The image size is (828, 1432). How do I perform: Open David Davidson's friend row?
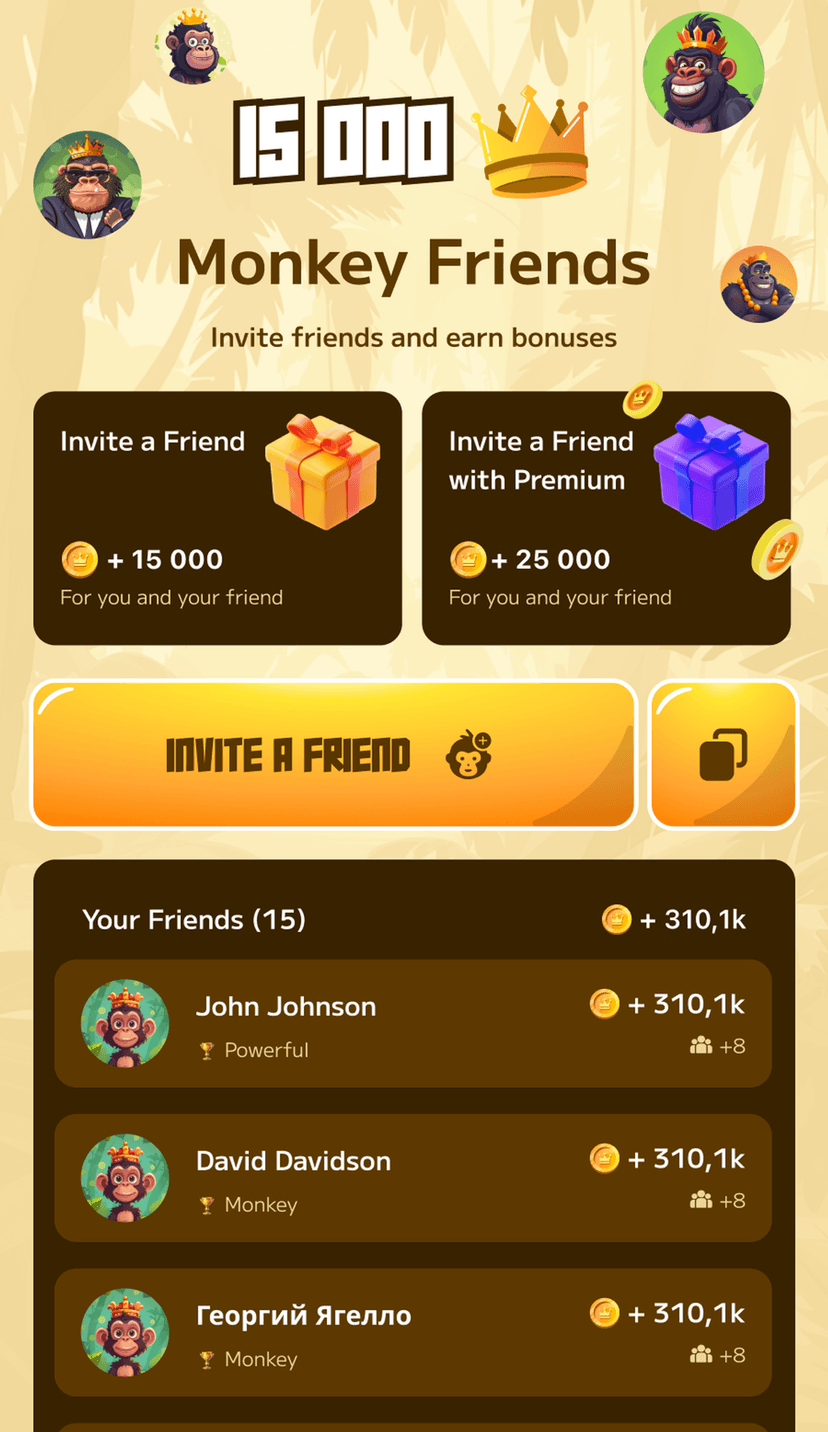pos(412,1178)
